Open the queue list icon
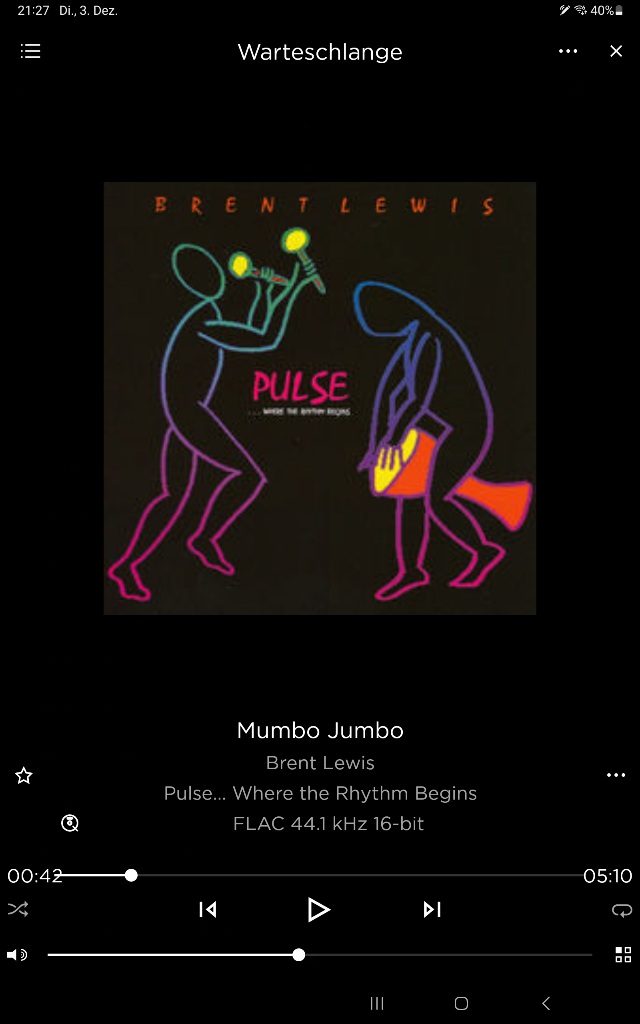Screen dimensions: 640x1024 coord(31,51)
